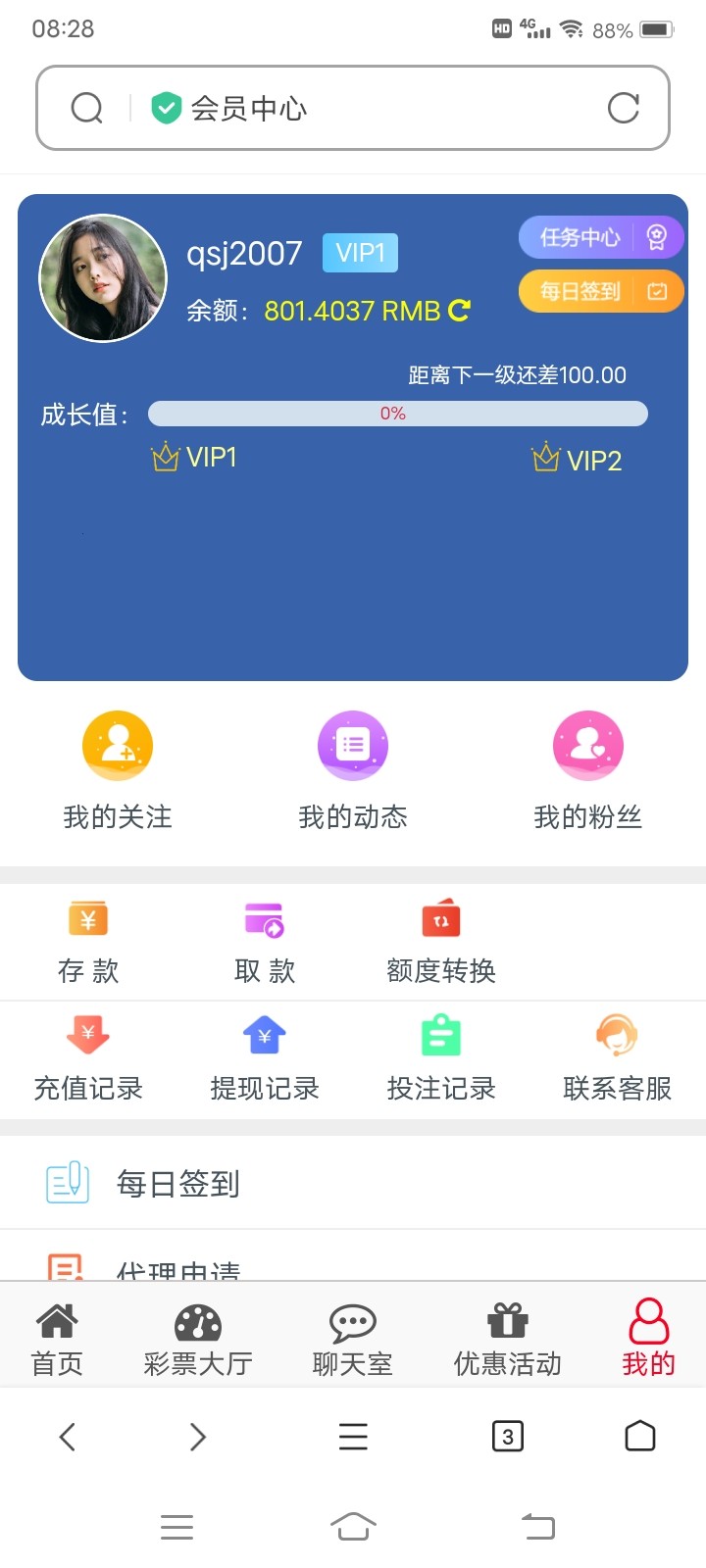Select 存款 to deposit
706x1568 pixels.
88,941
